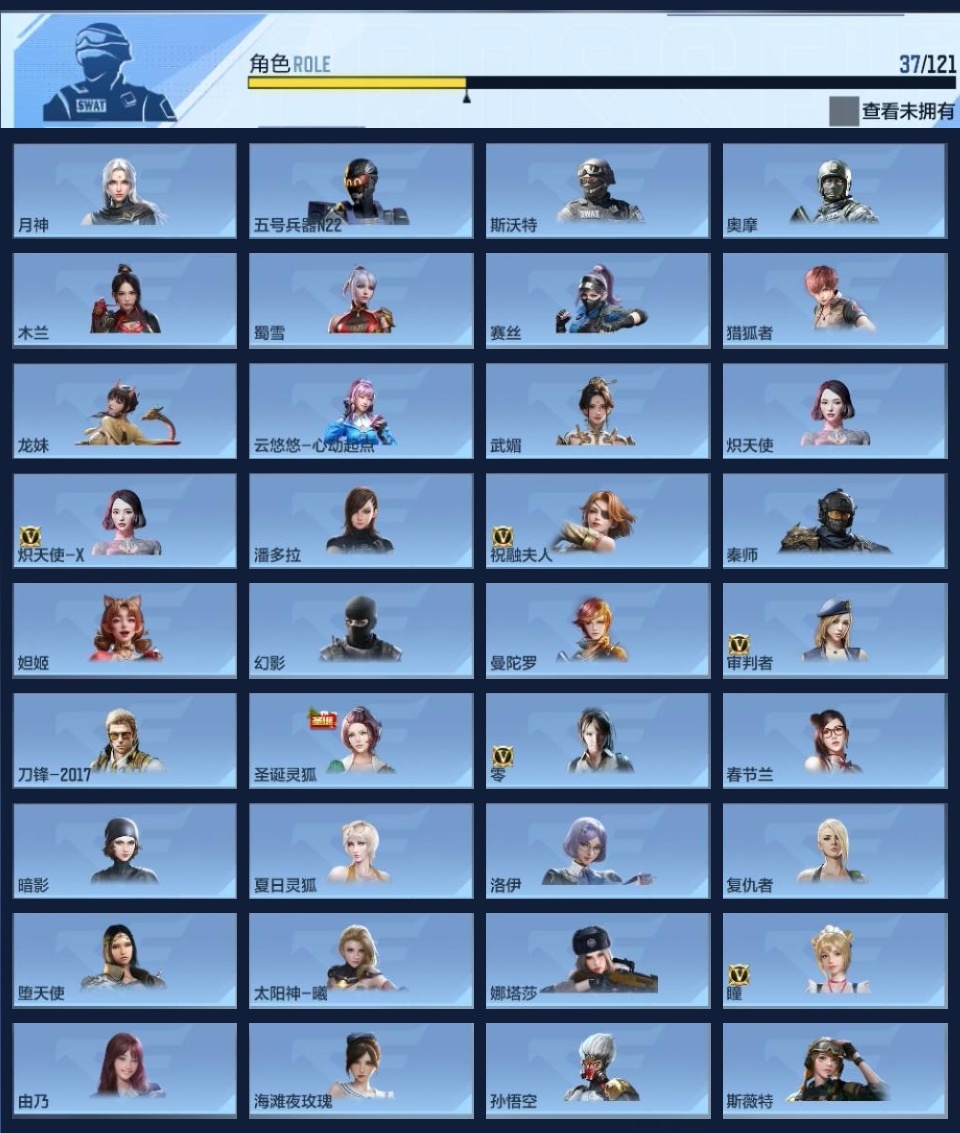960x1133 pixels.
Task: Choose the 圣诞灵狐 character
Action: 361,740
